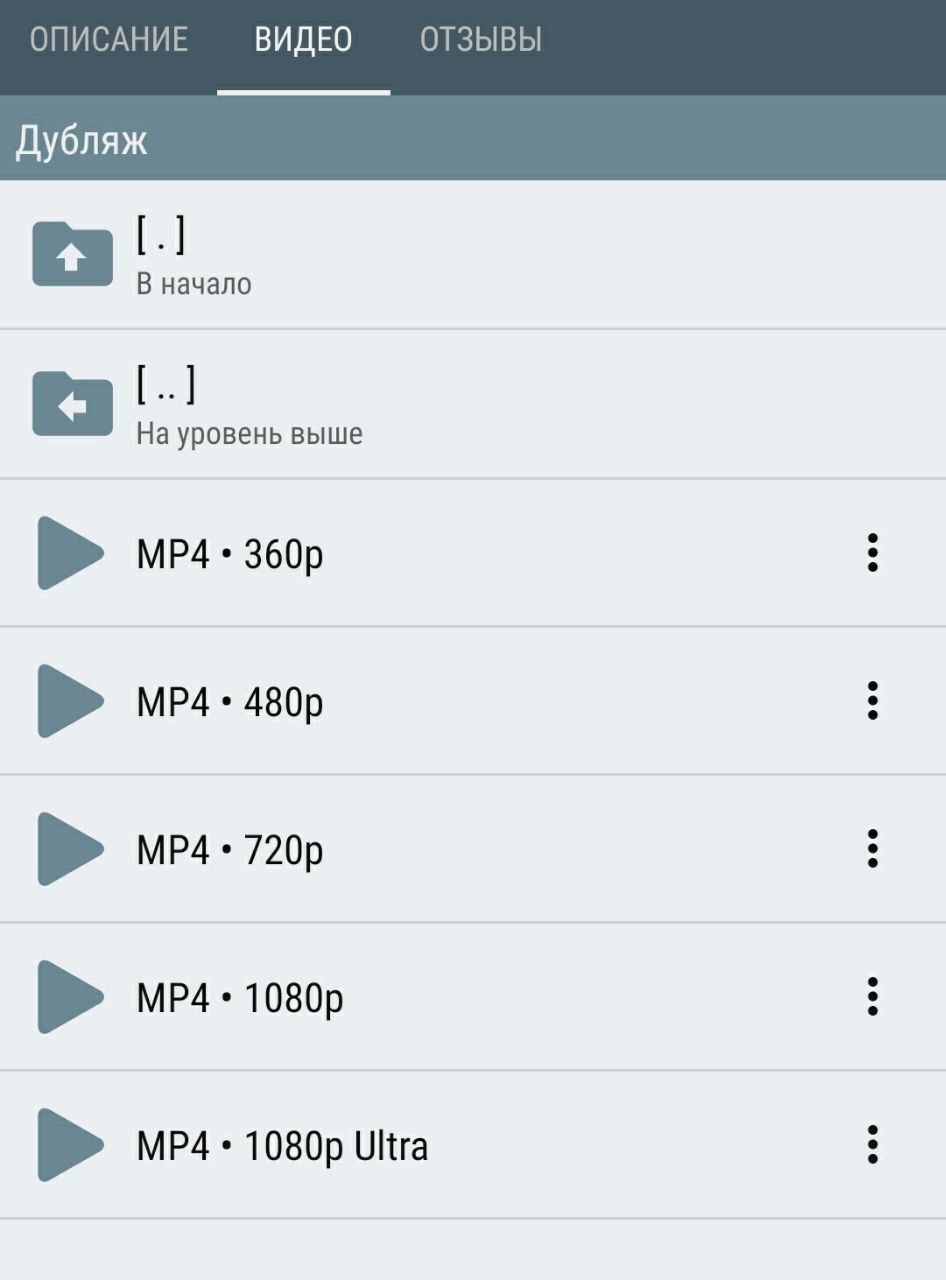Screen dimensions: 946x1280
Task: Switch to the ОТЗЫВЫ tab
Action: click(481, 40)
